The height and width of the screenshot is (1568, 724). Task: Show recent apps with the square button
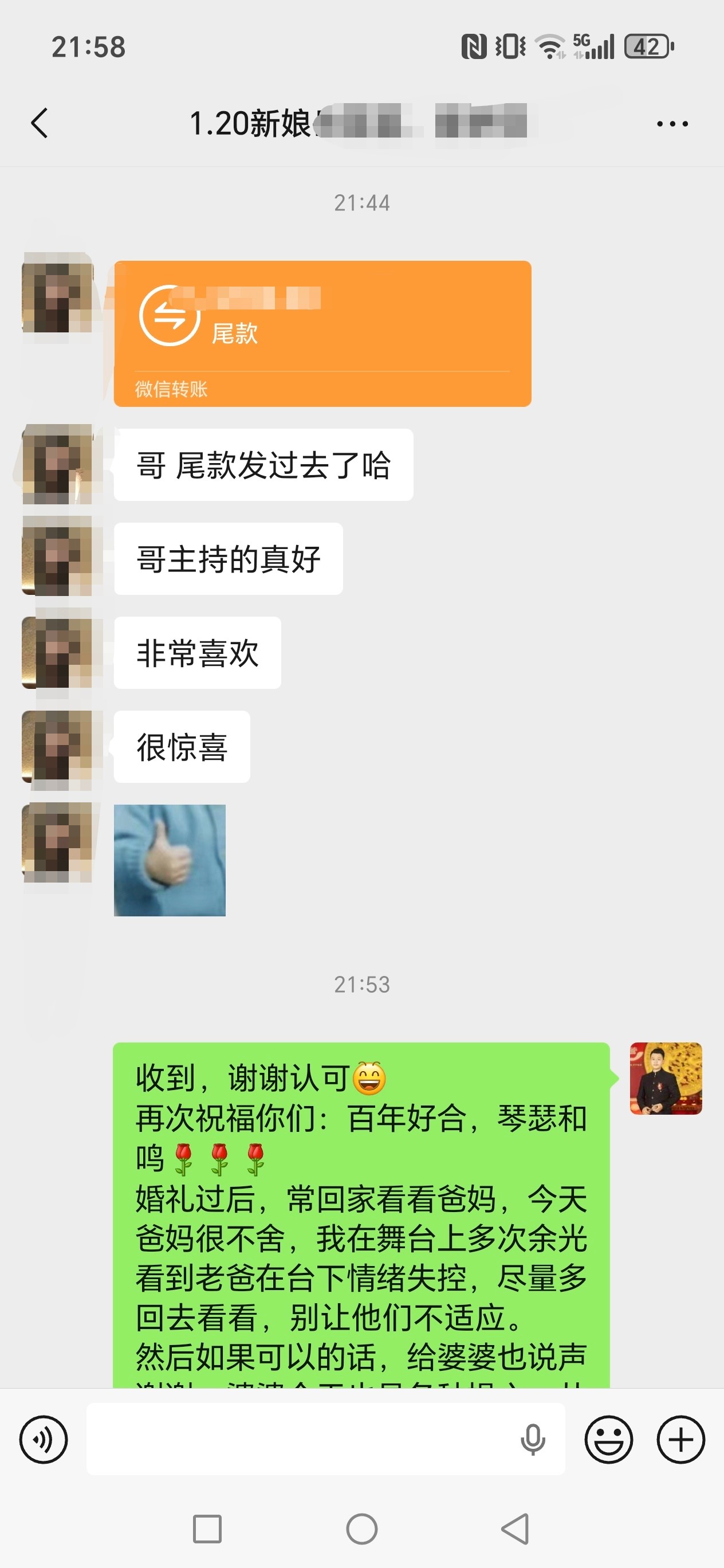coord(207,1528)
